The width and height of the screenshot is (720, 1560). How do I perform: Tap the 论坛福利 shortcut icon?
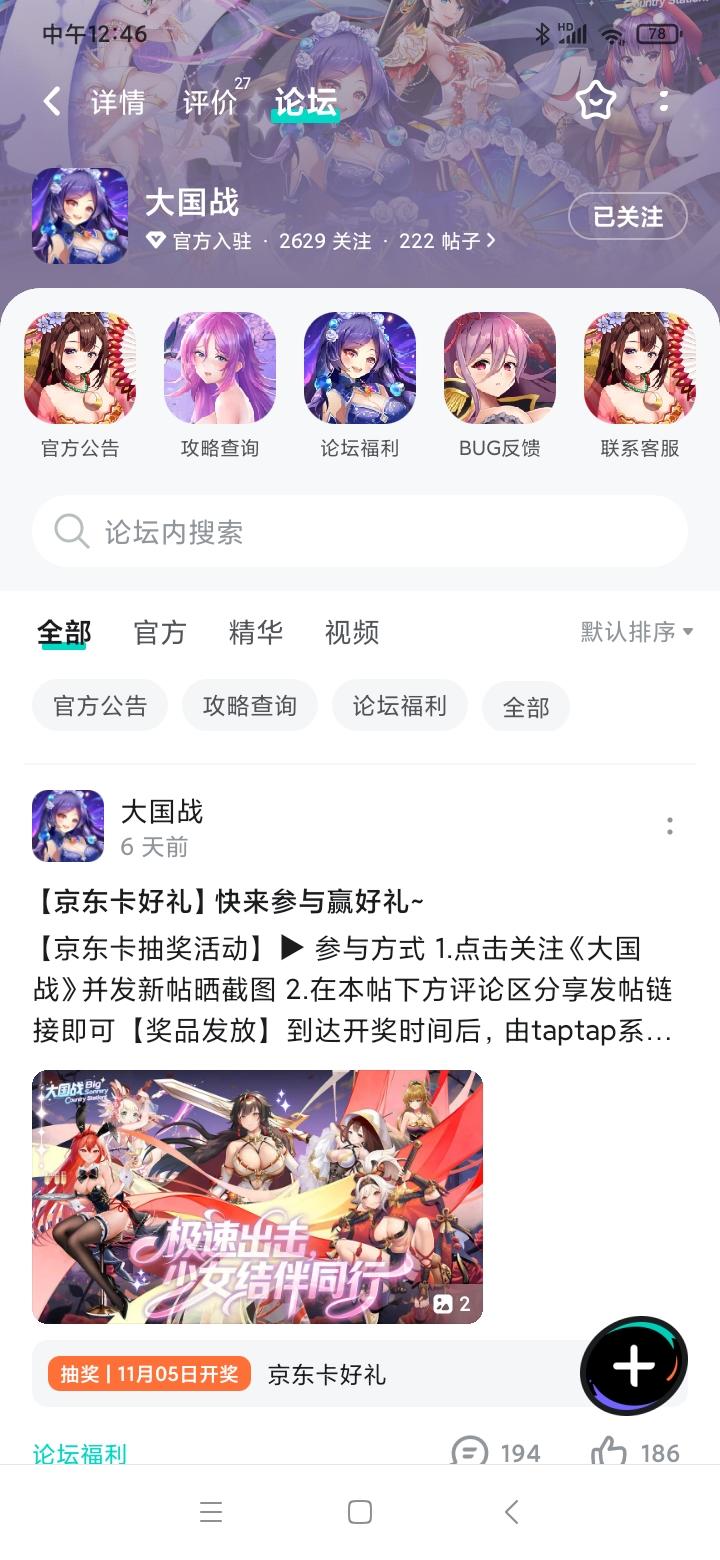tap(360, 367)
